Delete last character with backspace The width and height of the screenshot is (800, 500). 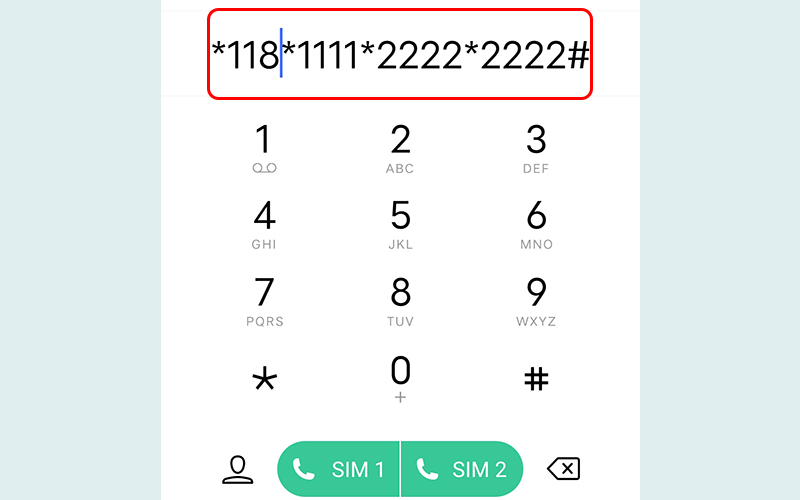pyautogui.click(x=563, y=469)
